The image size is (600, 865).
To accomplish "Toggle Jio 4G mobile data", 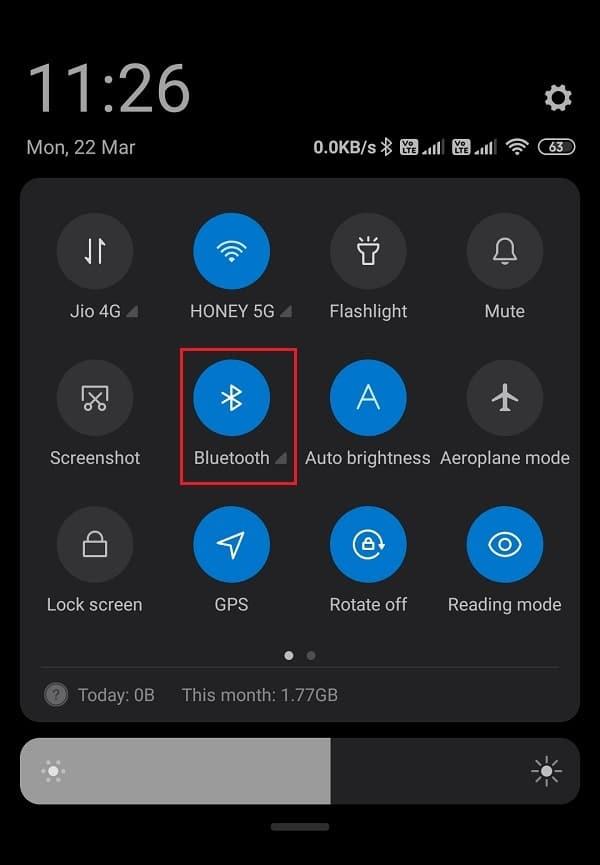I will pos(95,251).
